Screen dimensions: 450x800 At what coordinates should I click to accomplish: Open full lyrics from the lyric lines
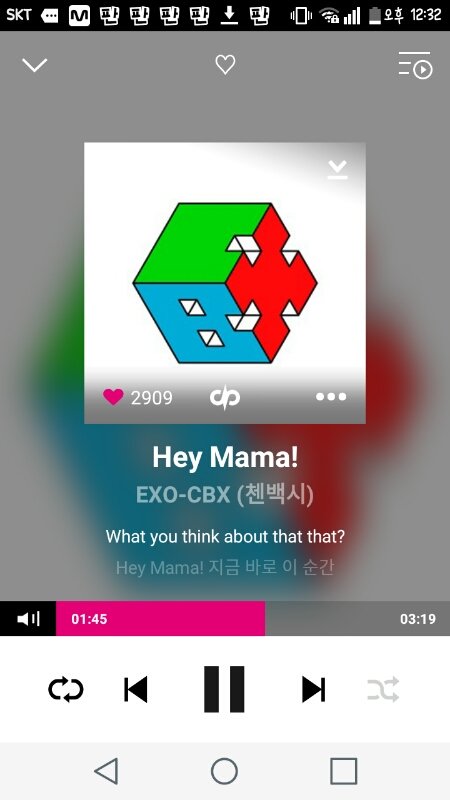[225, 552]
